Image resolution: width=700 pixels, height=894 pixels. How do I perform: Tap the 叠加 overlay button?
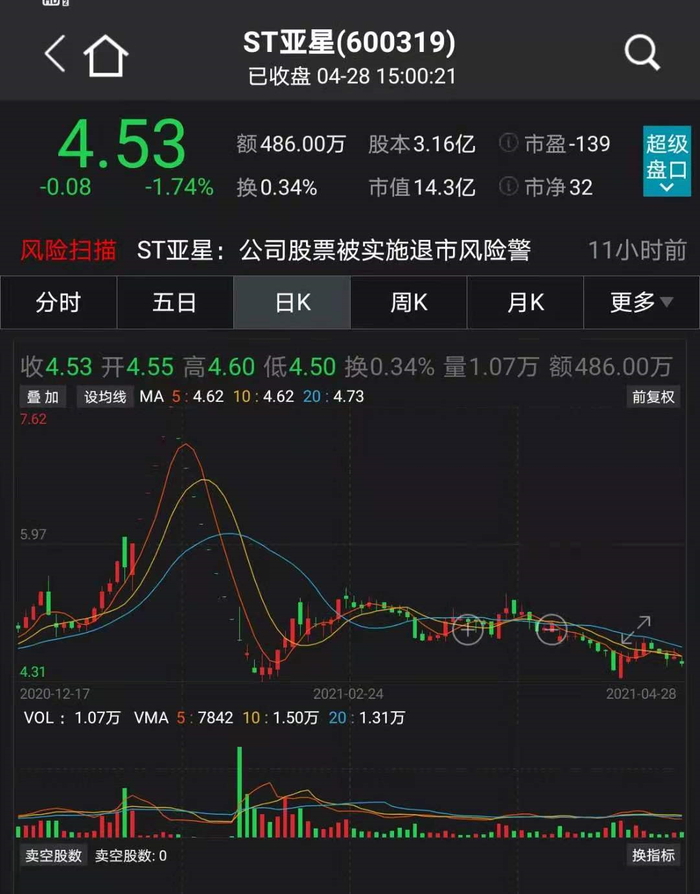coord(44,397)
